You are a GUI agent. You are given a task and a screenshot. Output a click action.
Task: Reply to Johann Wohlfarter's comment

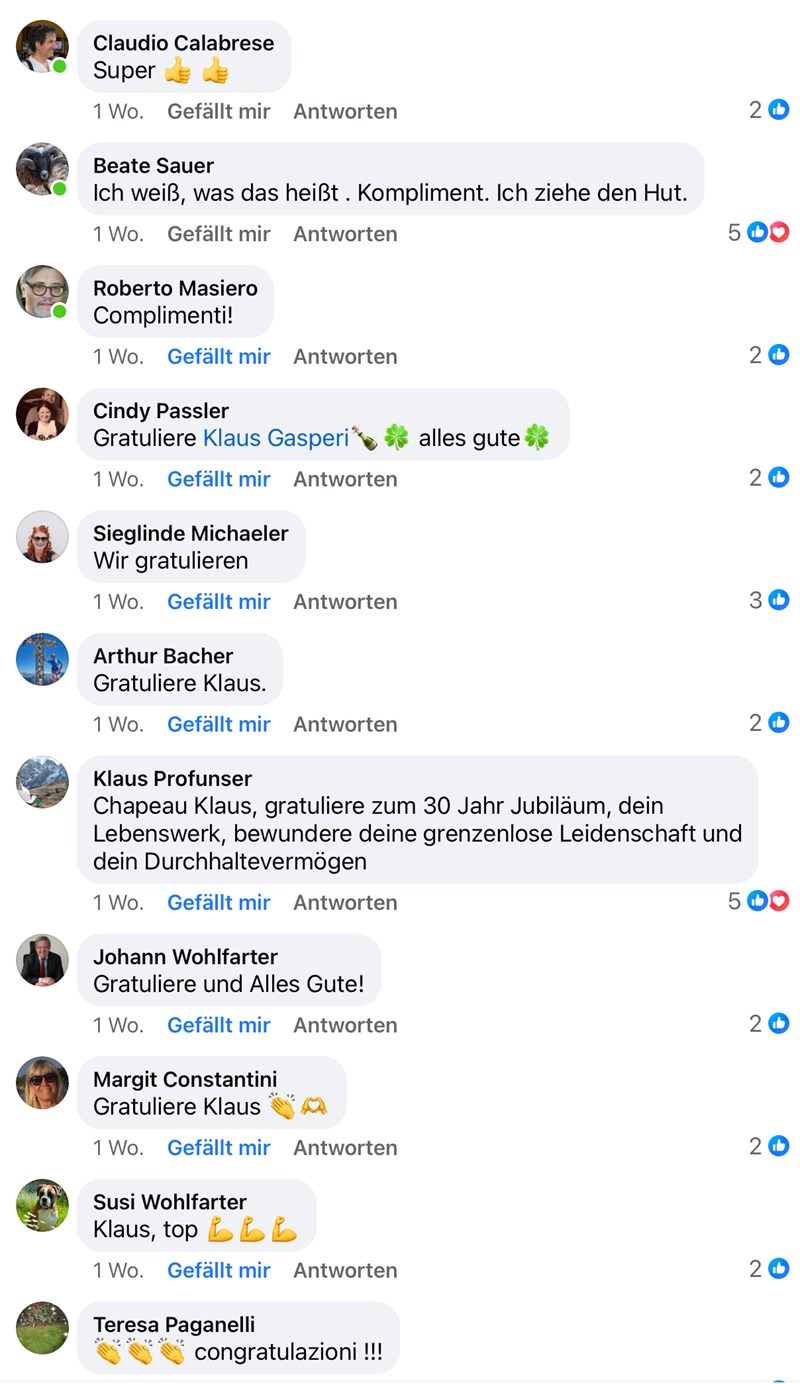point(345,1025)
